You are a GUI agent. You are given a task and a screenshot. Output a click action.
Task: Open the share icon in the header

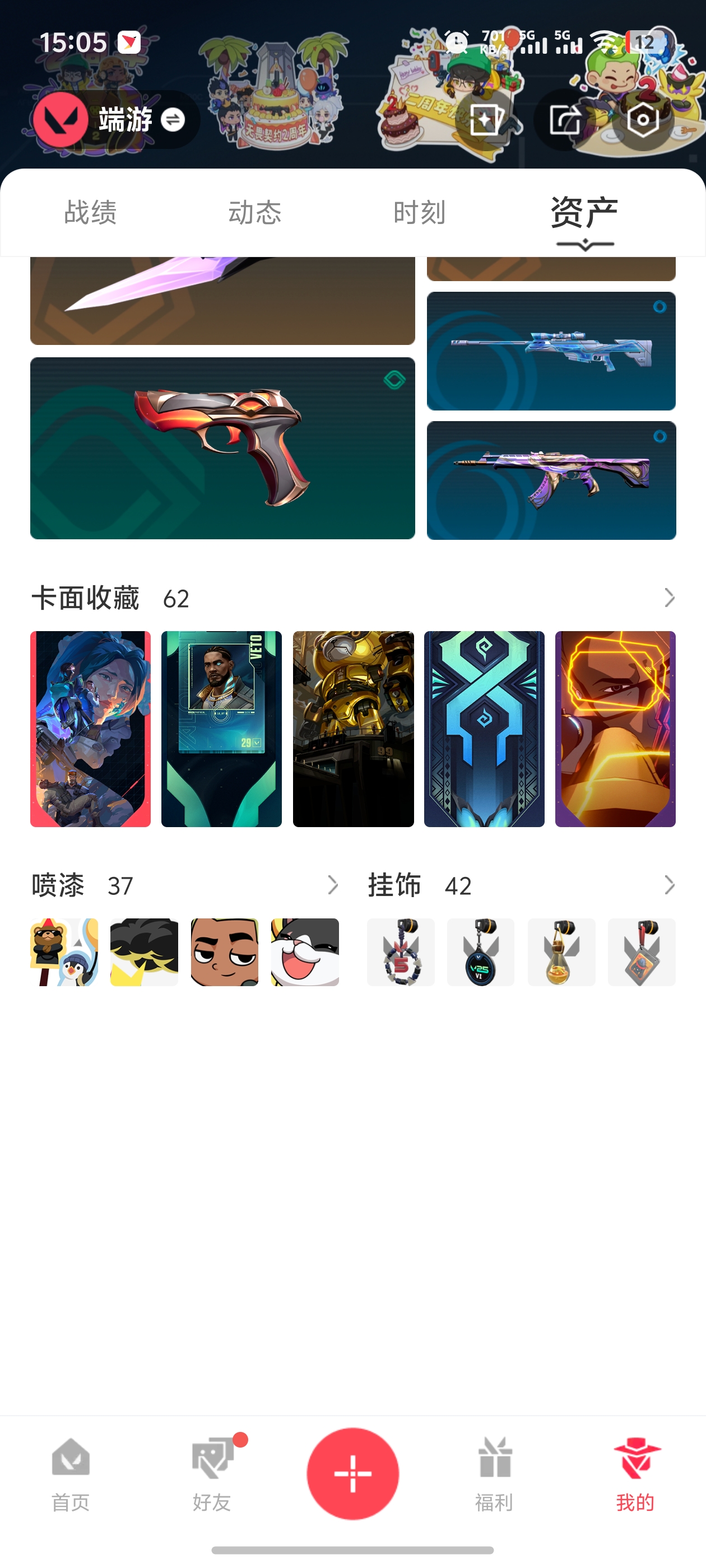(x=565, y=120)
